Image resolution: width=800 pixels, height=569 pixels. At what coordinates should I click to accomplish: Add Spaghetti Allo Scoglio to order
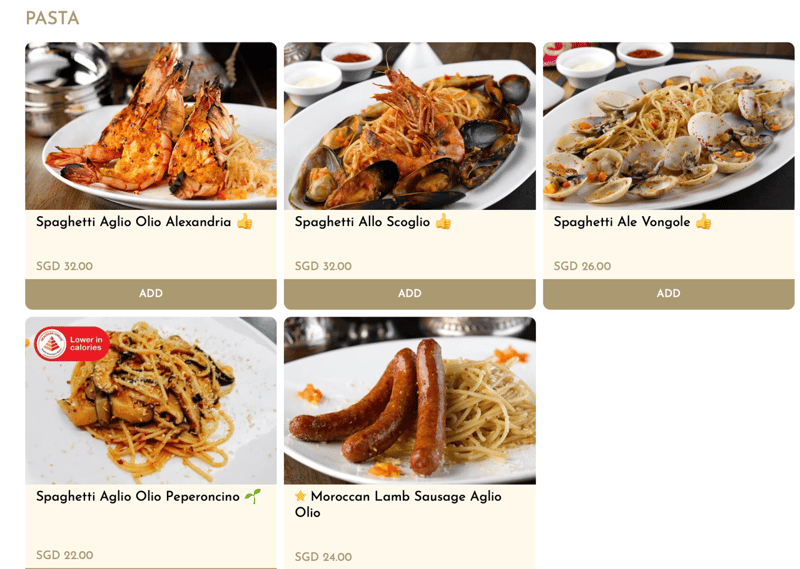point(409,294)
